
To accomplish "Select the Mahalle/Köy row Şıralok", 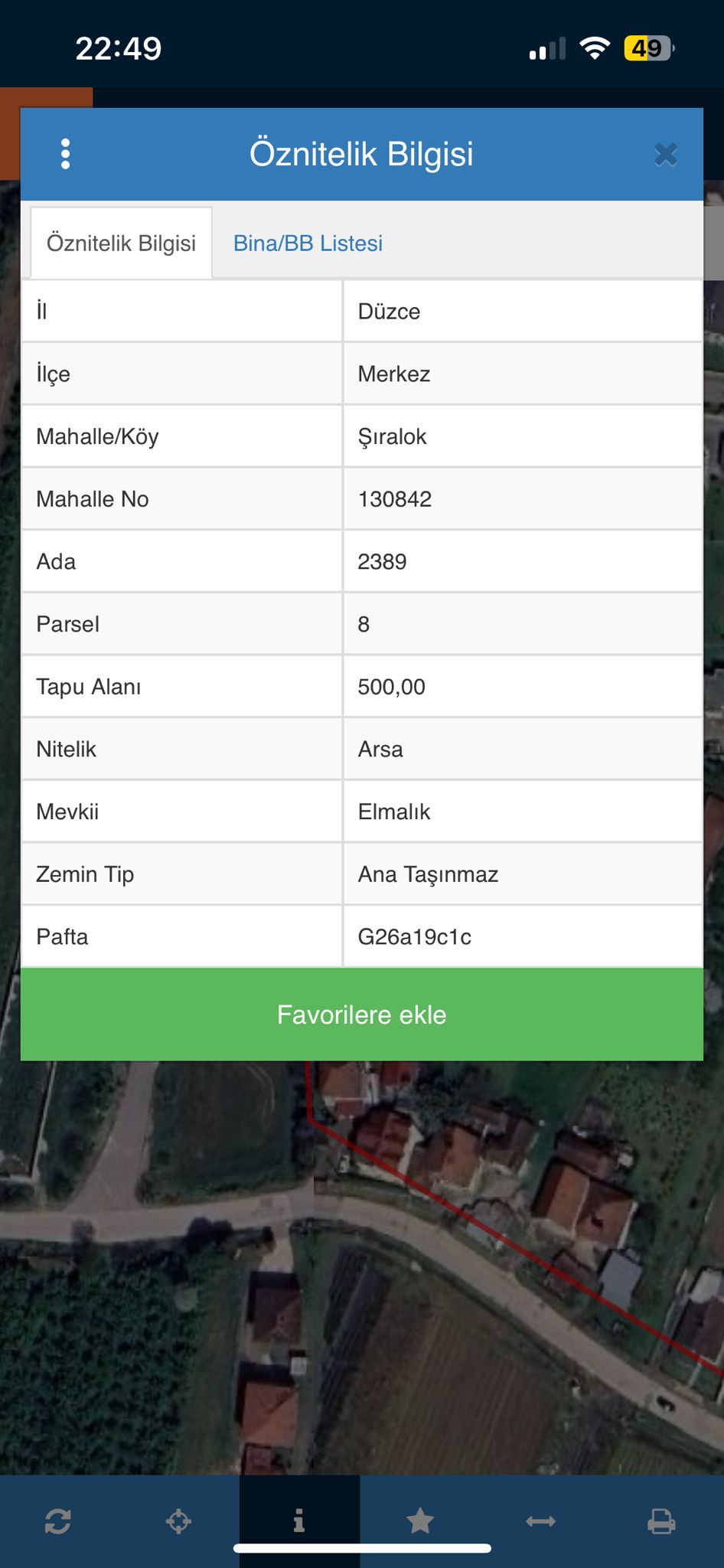I will [181, 436].
